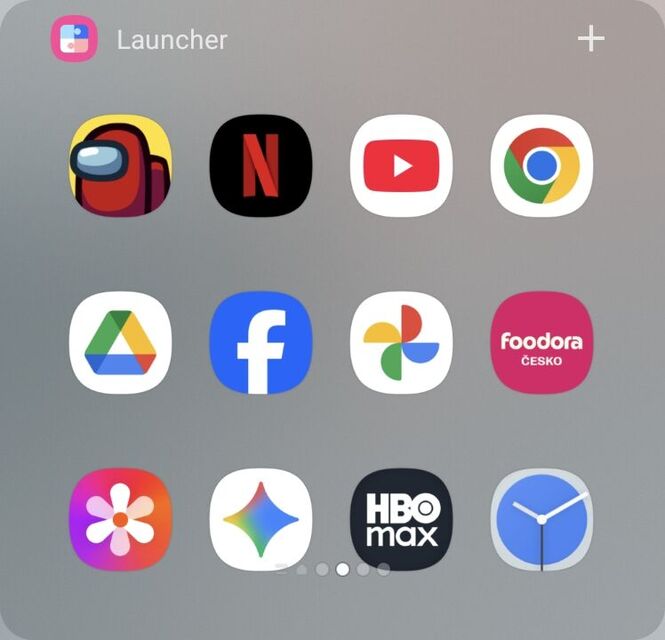Open the YouTube app

coord(401,165)
